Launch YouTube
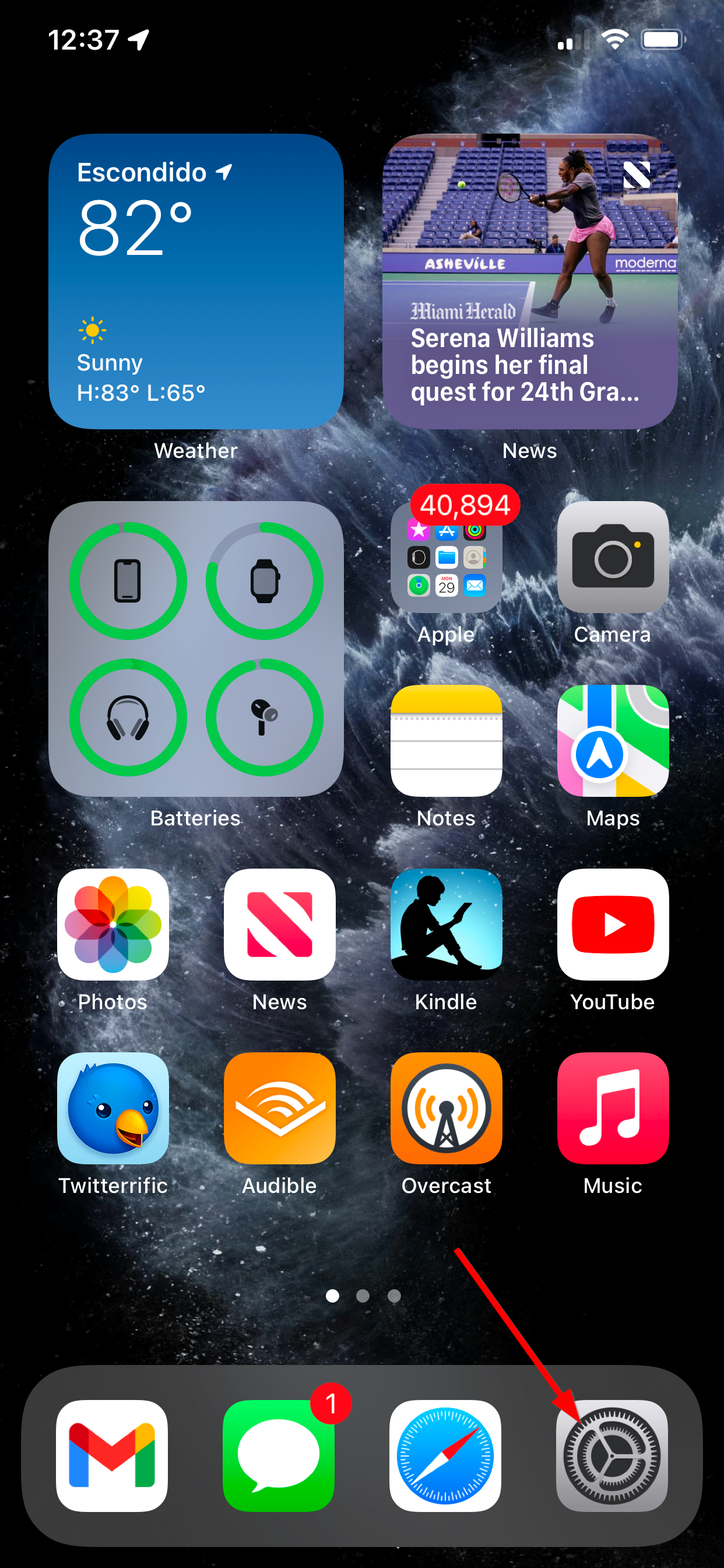Screen dimensions: 724x1568 613,925
